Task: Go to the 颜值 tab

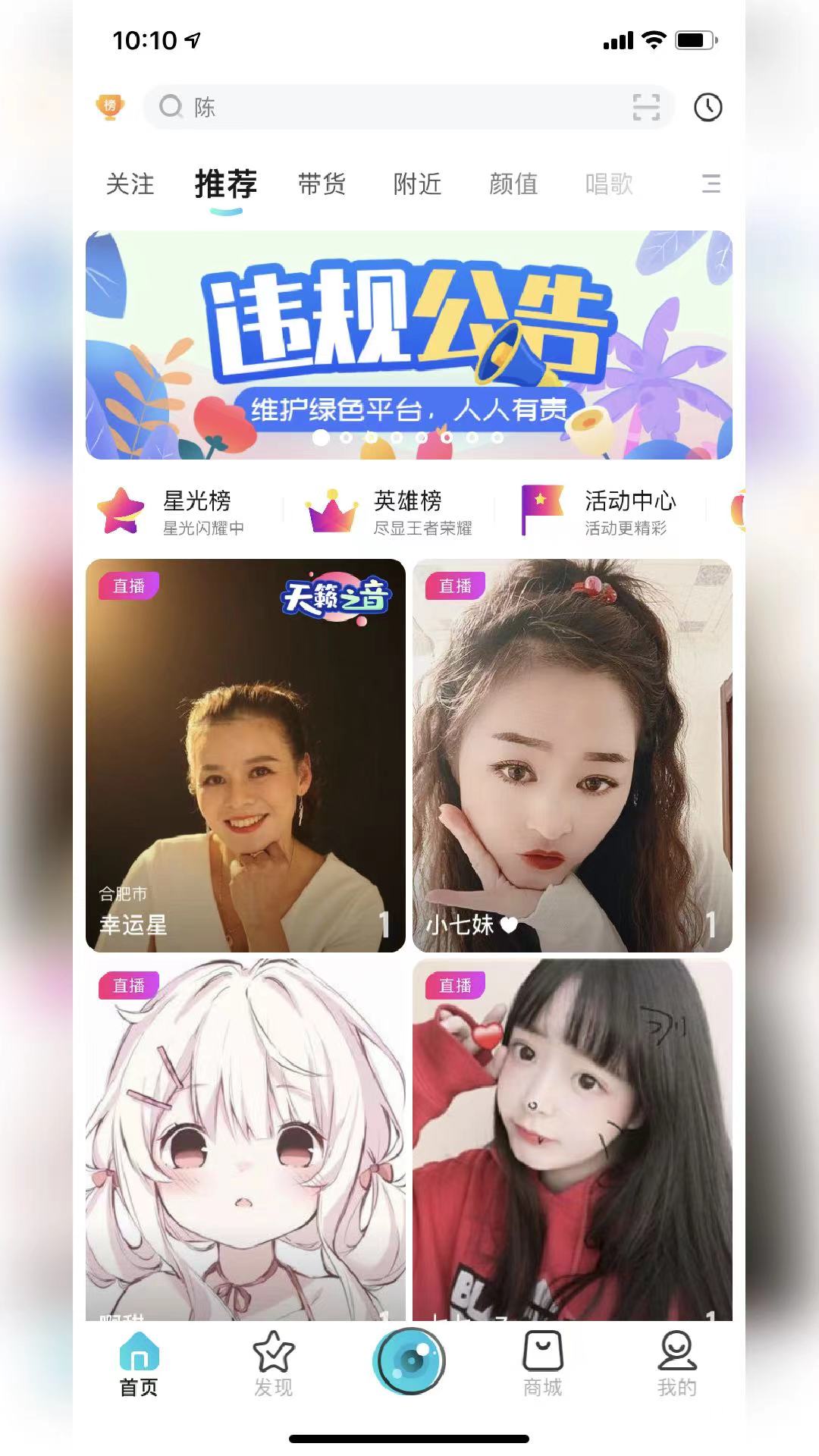Action: [x=513, y=184]
